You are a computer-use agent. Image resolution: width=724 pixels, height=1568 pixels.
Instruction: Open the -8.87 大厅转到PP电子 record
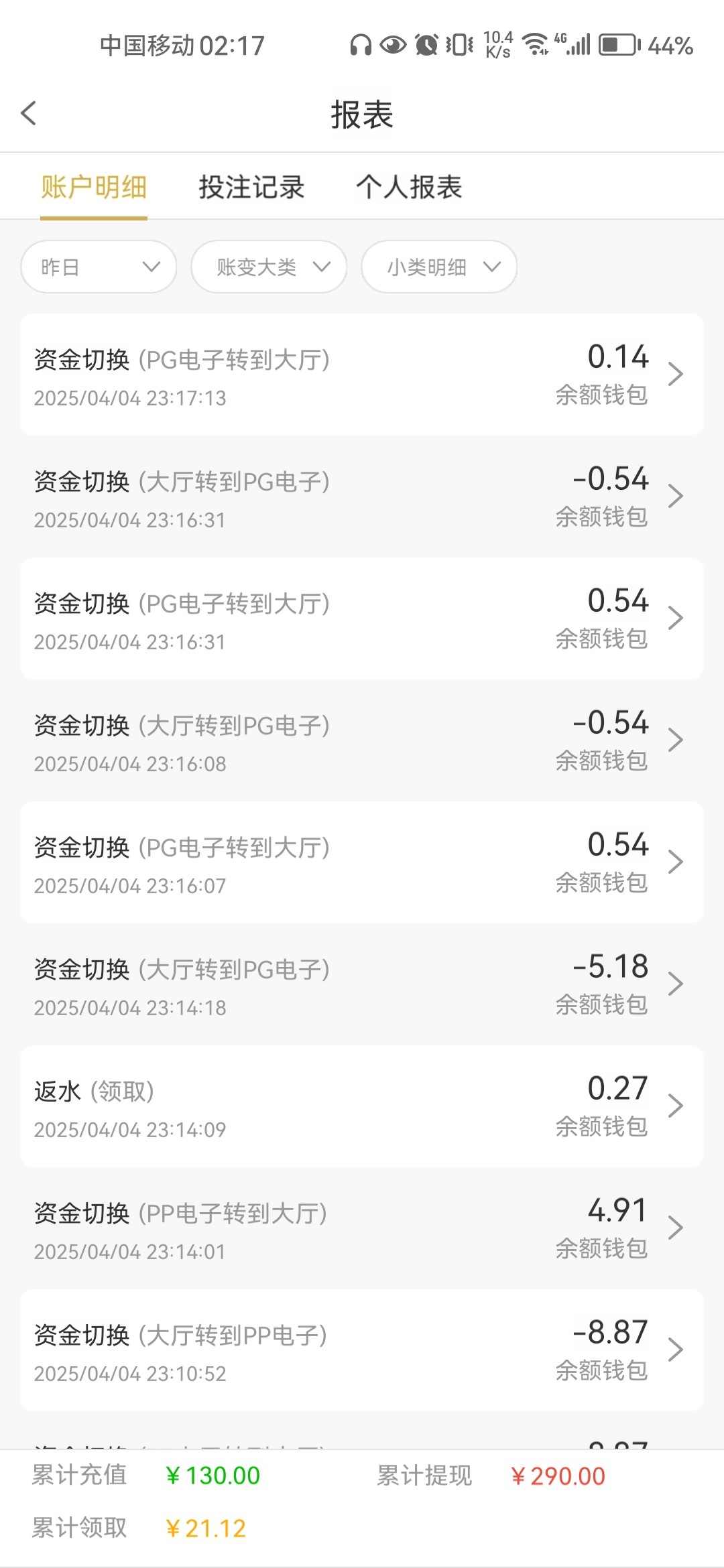(x=362, y=1350)
